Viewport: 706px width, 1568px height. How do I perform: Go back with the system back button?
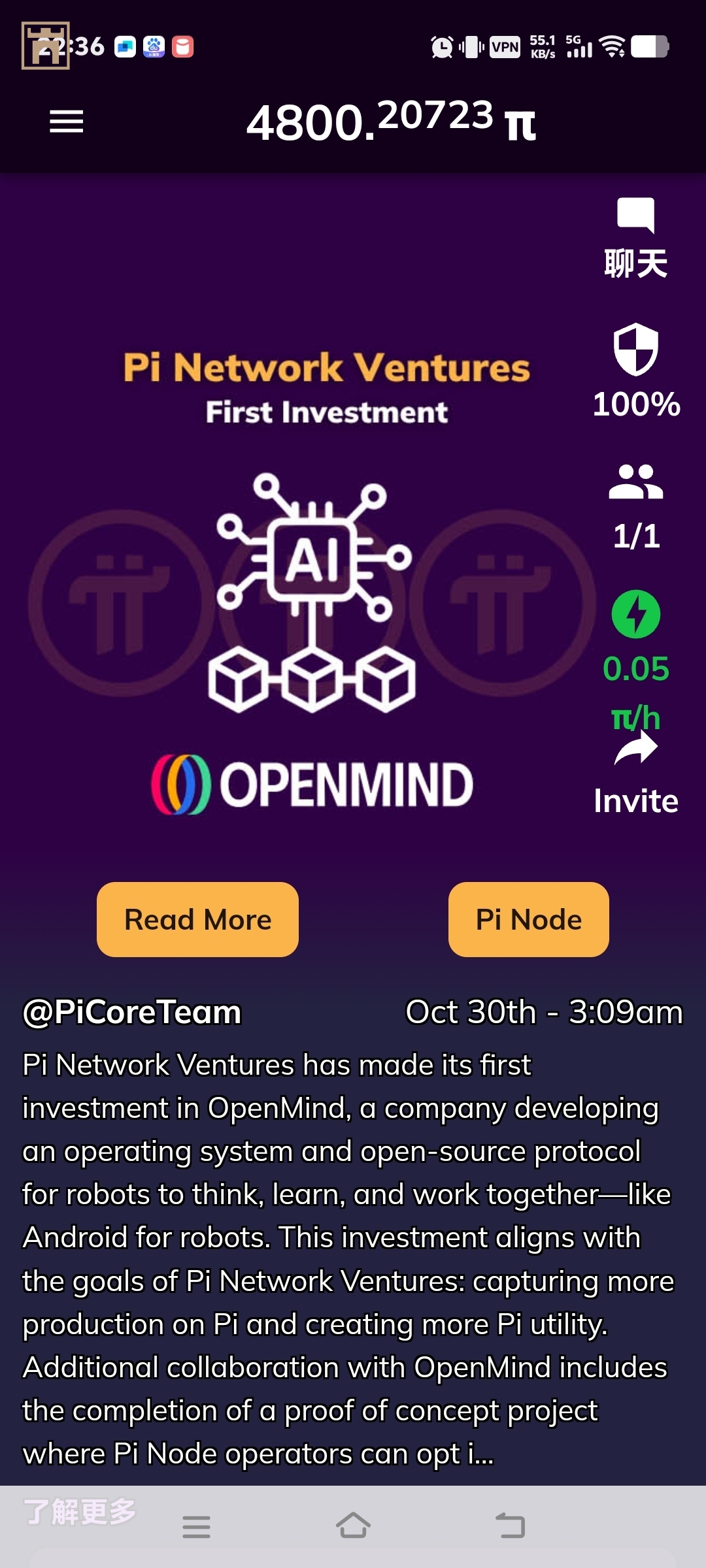click(x=511, y=1526)
